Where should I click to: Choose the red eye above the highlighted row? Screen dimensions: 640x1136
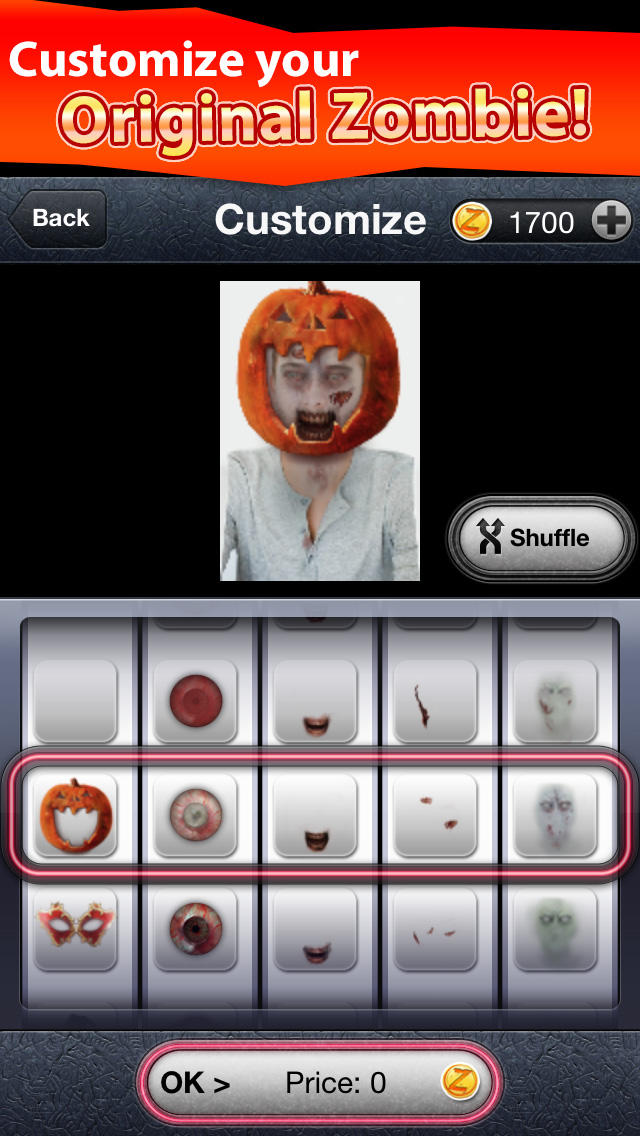(x=195, y=700)
